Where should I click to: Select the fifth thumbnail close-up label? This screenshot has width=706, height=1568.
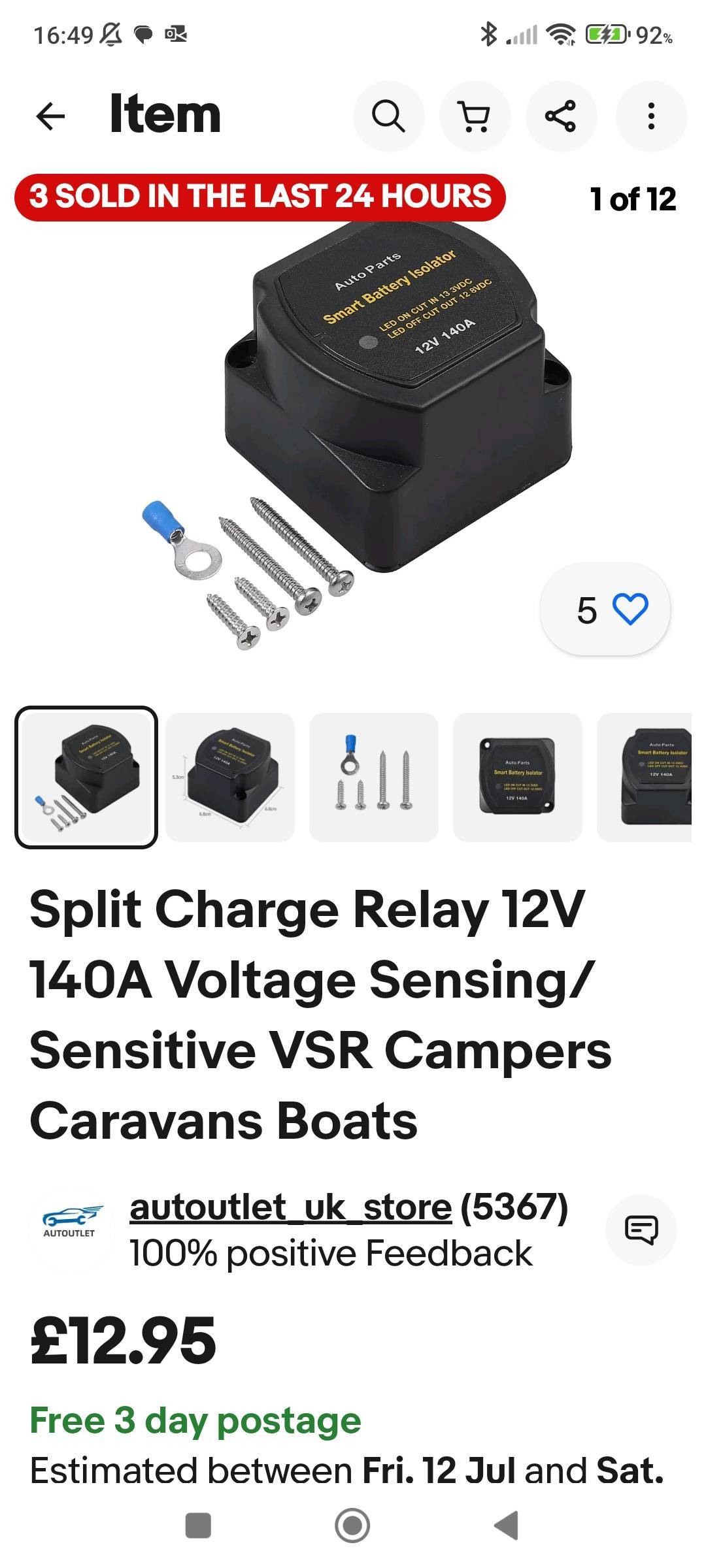click(645, 777)
